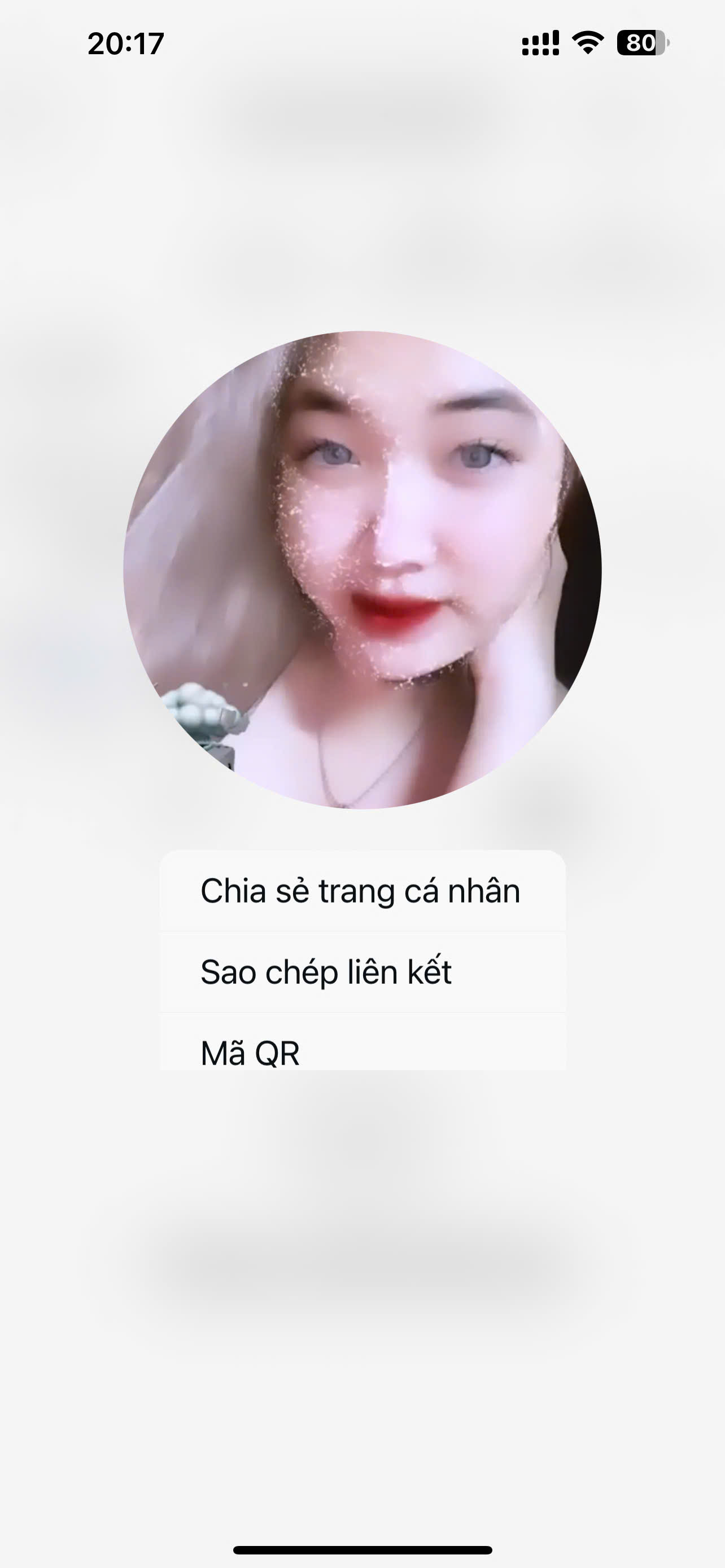Screen dimensions: 725x1568
Task: Choose Sao chép liên kết
Action: point(361,972)
